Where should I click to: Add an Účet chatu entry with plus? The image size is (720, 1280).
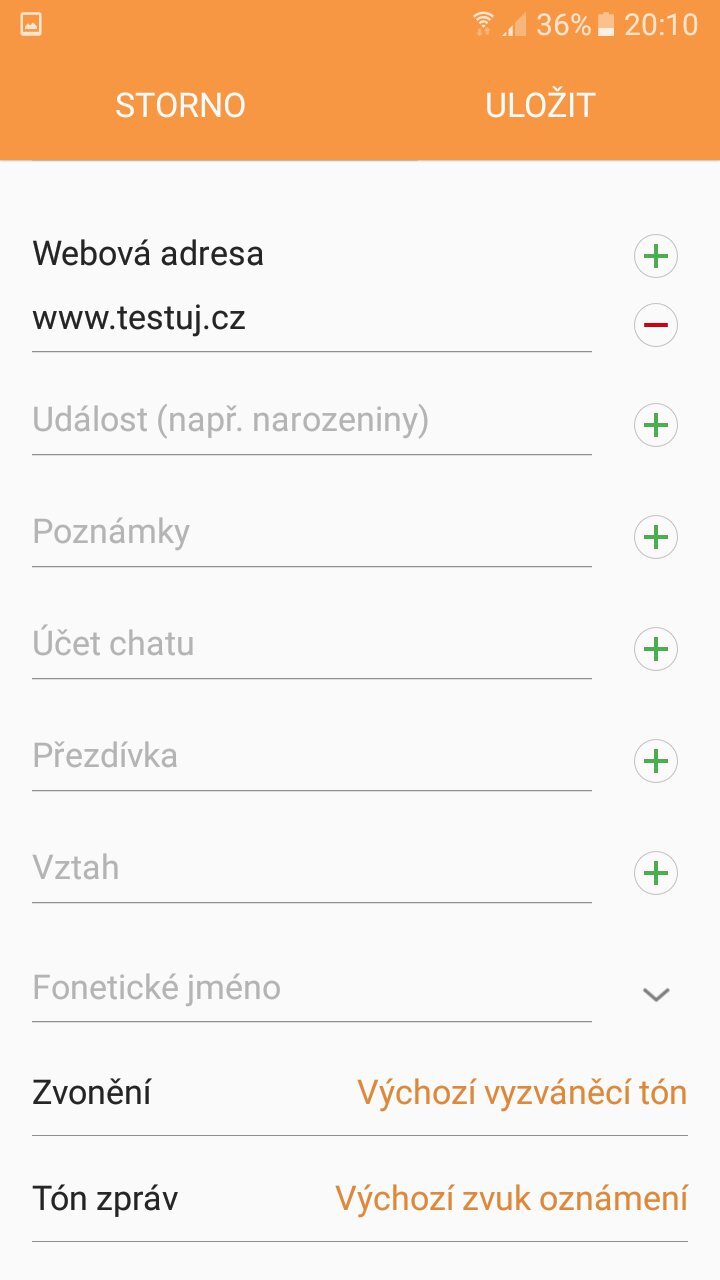[656, 650]
